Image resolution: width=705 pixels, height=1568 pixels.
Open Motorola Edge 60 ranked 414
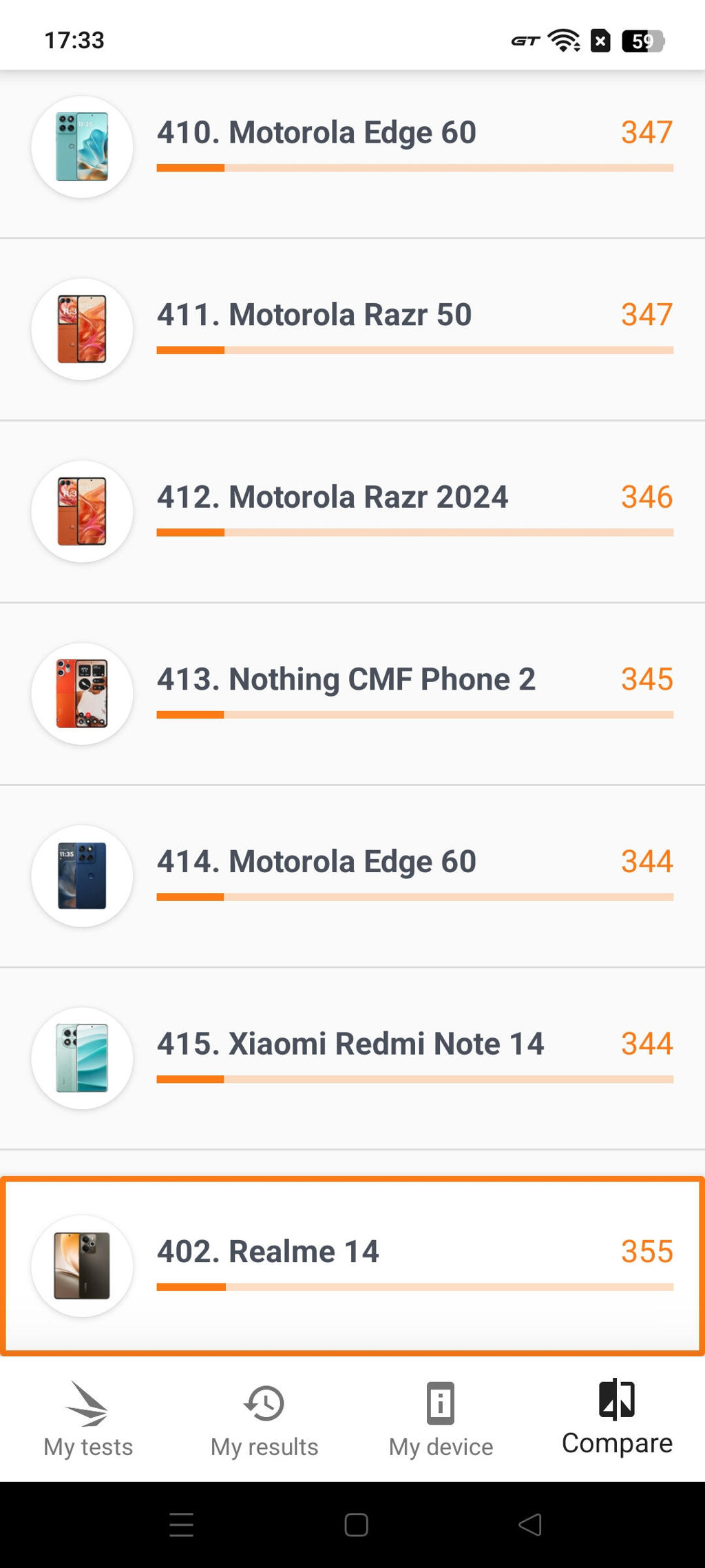pyautogui.click(x=352, y=876)
